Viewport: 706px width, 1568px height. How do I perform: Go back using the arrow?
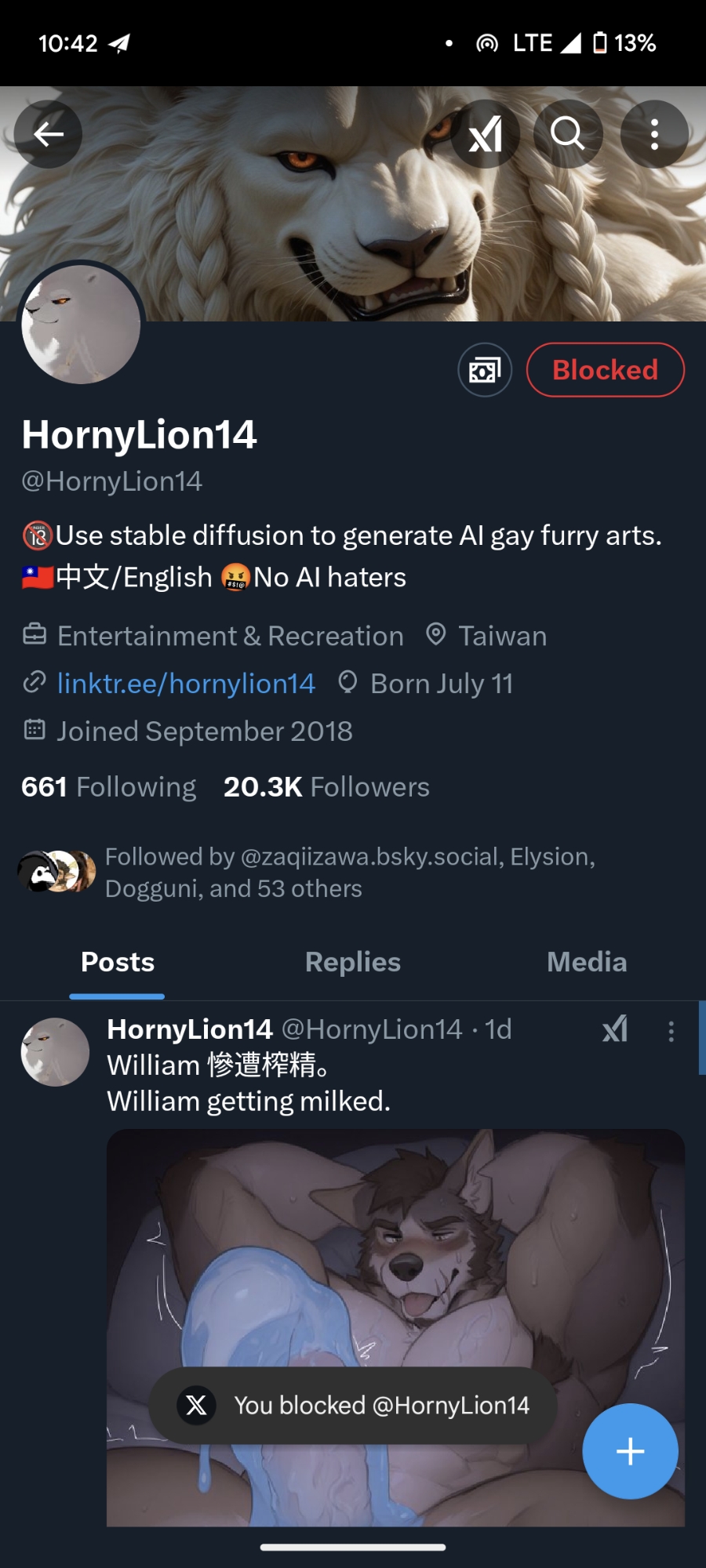coord(49,135)
